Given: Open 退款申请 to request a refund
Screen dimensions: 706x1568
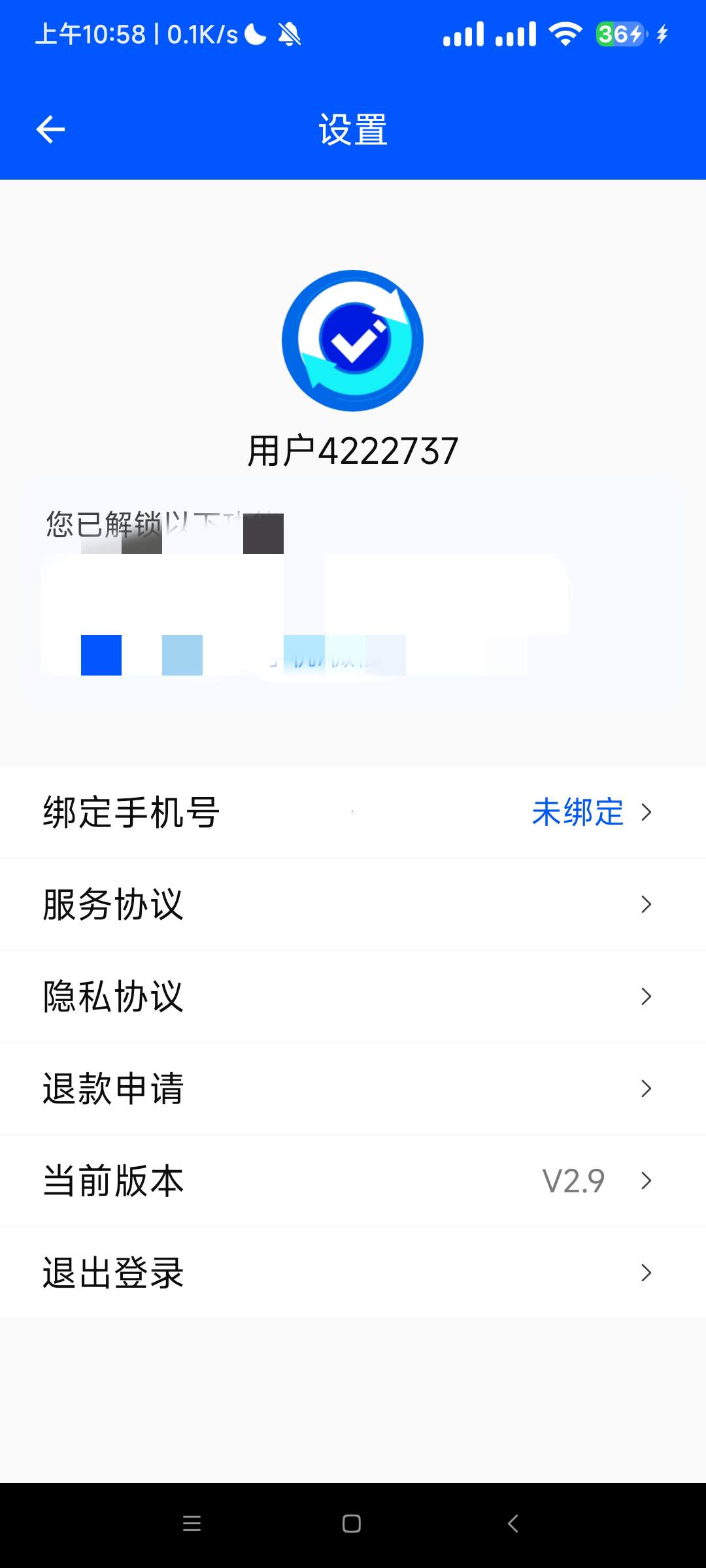Looking at the screenshot, I should 353,1089.
